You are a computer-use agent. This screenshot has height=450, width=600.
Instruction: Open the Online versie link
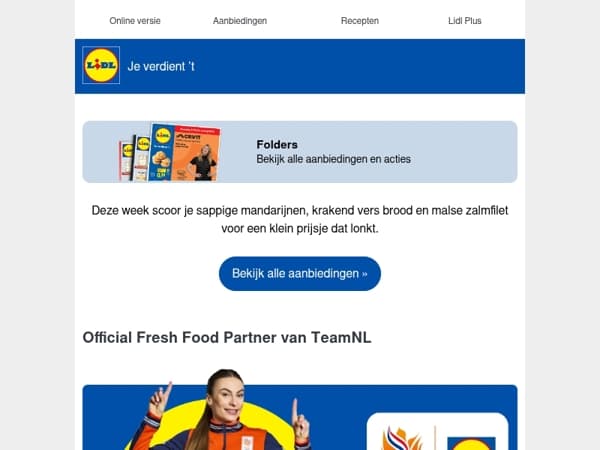[135, 21]
